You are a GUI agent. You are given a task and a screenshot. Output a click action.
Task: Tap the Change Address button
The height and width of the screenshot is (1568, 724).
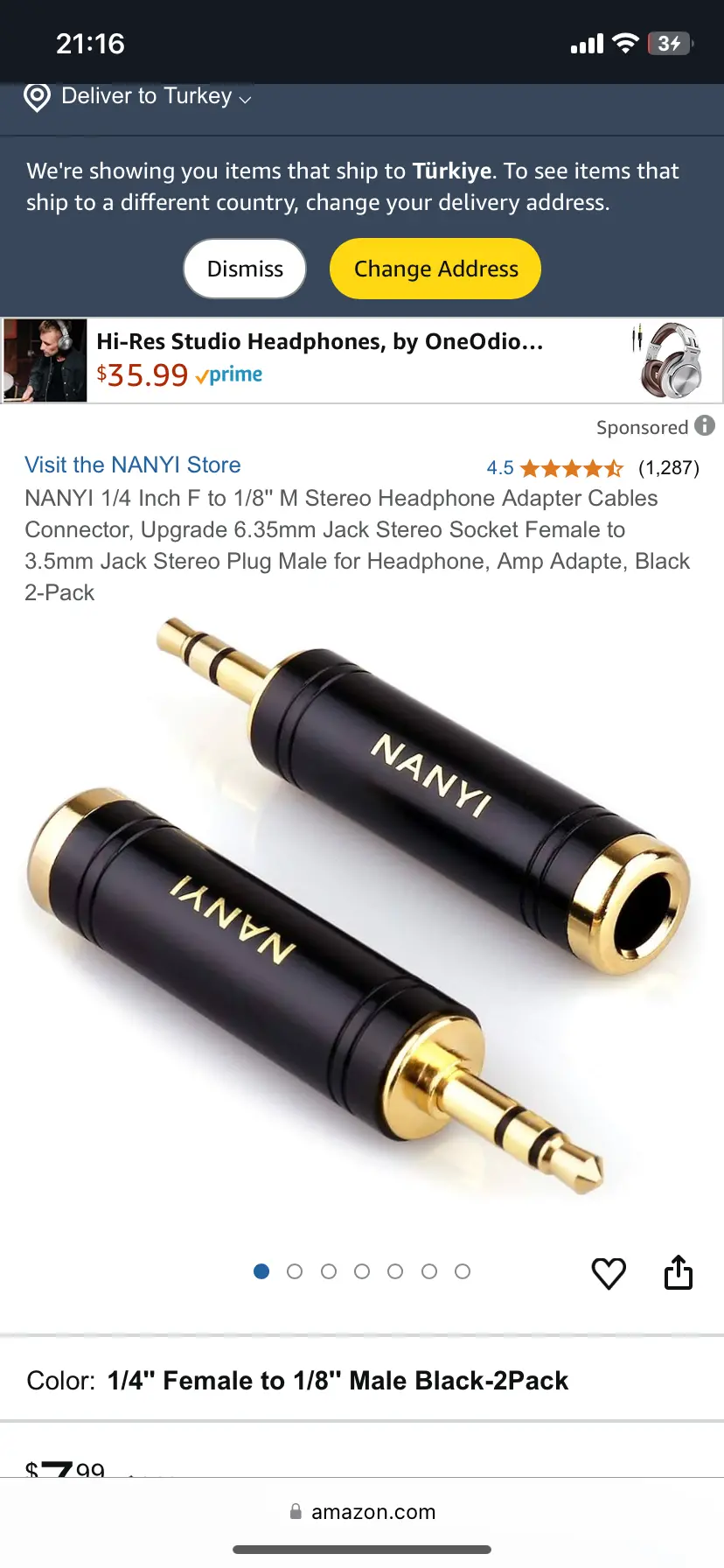click(435, 269)
